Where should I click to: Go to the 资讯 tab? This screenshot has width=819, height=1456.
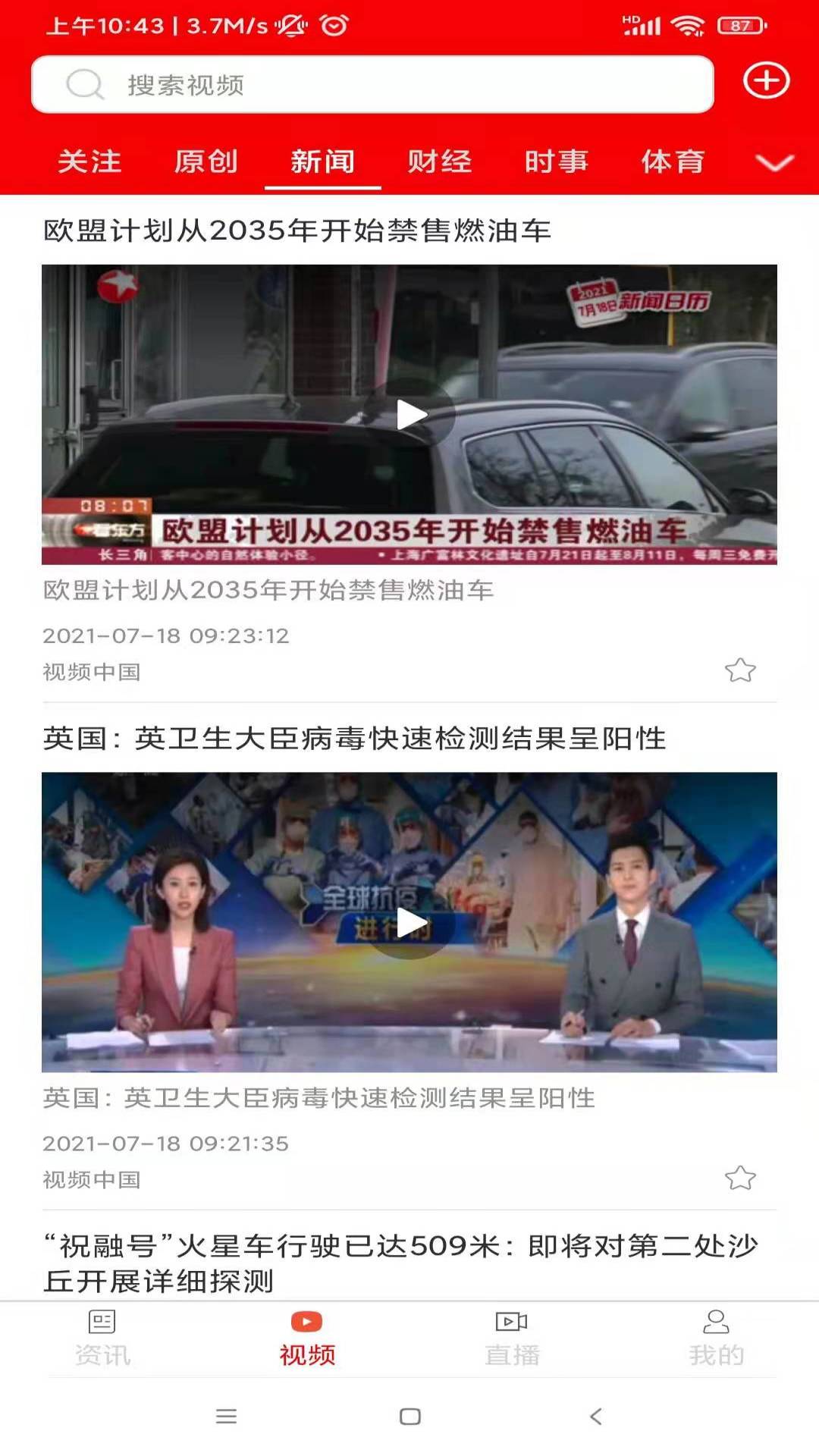(x=102, y=1338)
